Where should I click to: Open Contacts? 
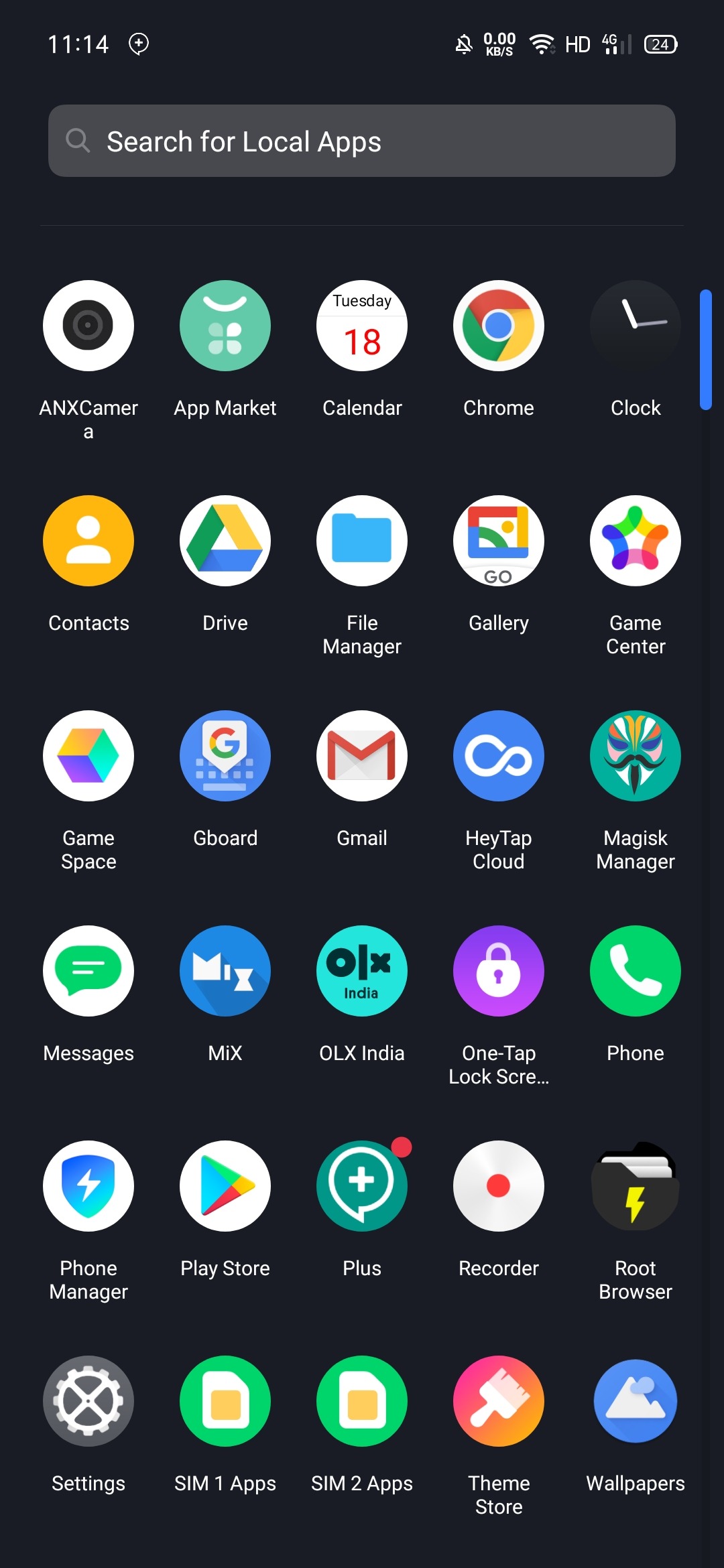pyautogui.click(x=88, y=541)
